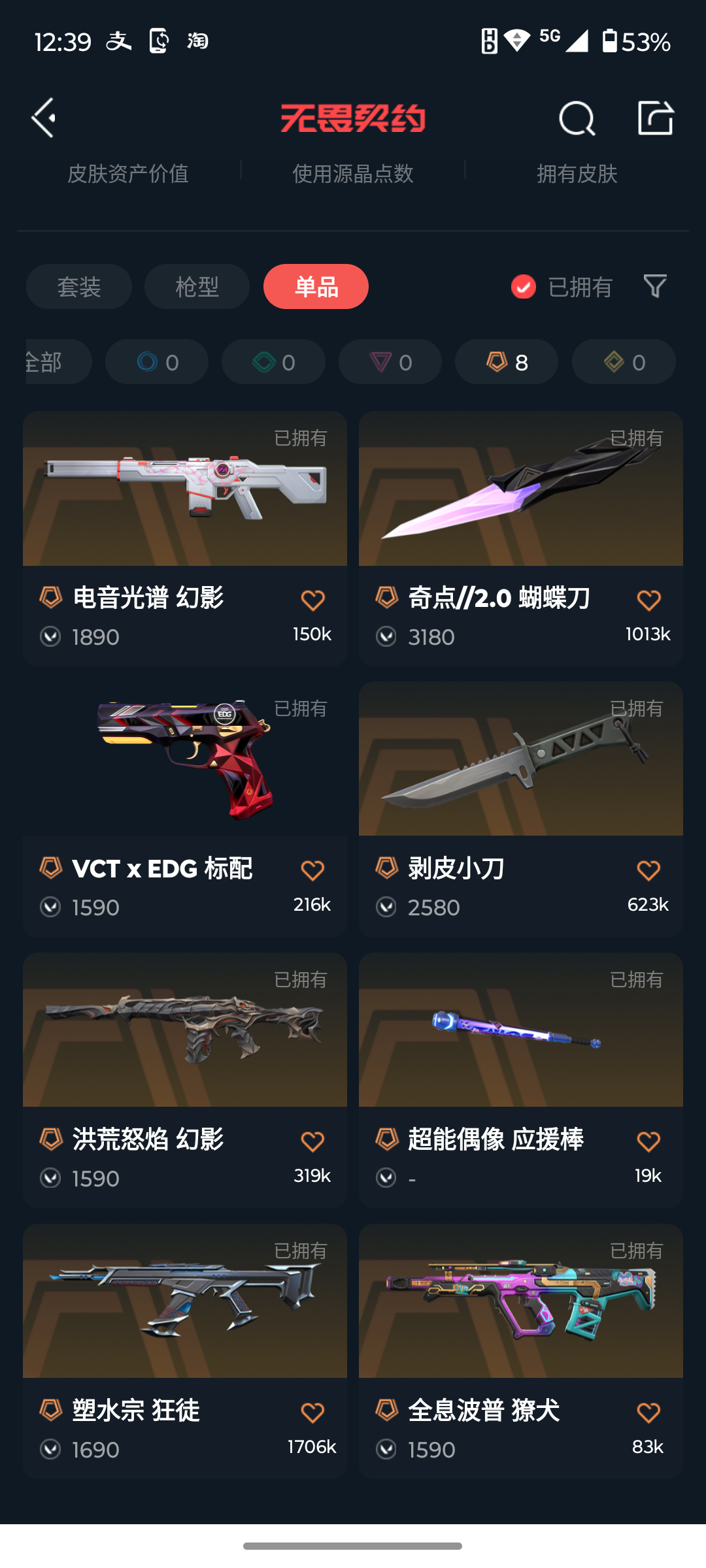The width and height of the screenshot is (706, 1568).
Task: Select the 全部 rarity chip
Action: click(x=58, y=362)
